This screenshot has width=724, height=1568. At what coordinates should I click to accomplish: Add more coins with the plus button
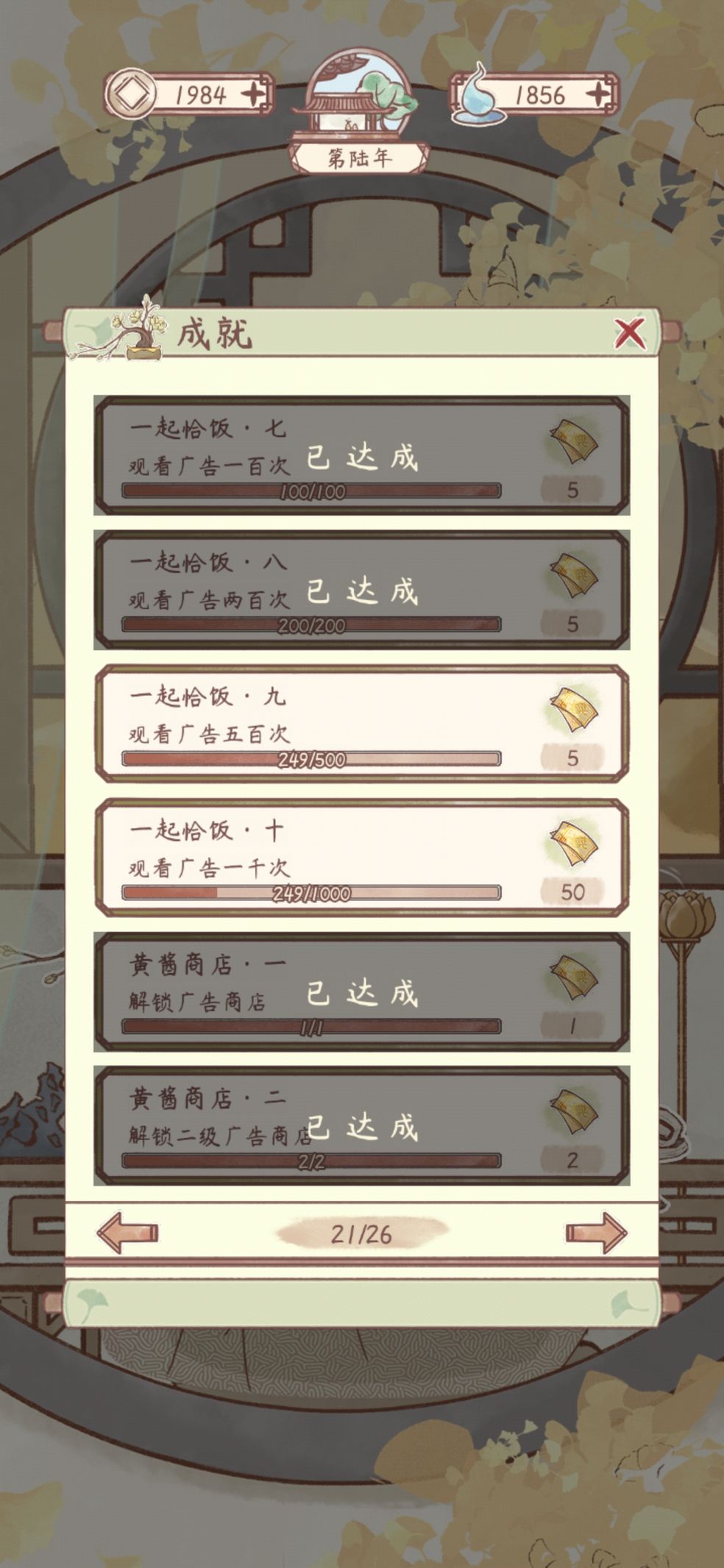pyautogui.click(x=254, y=94)
